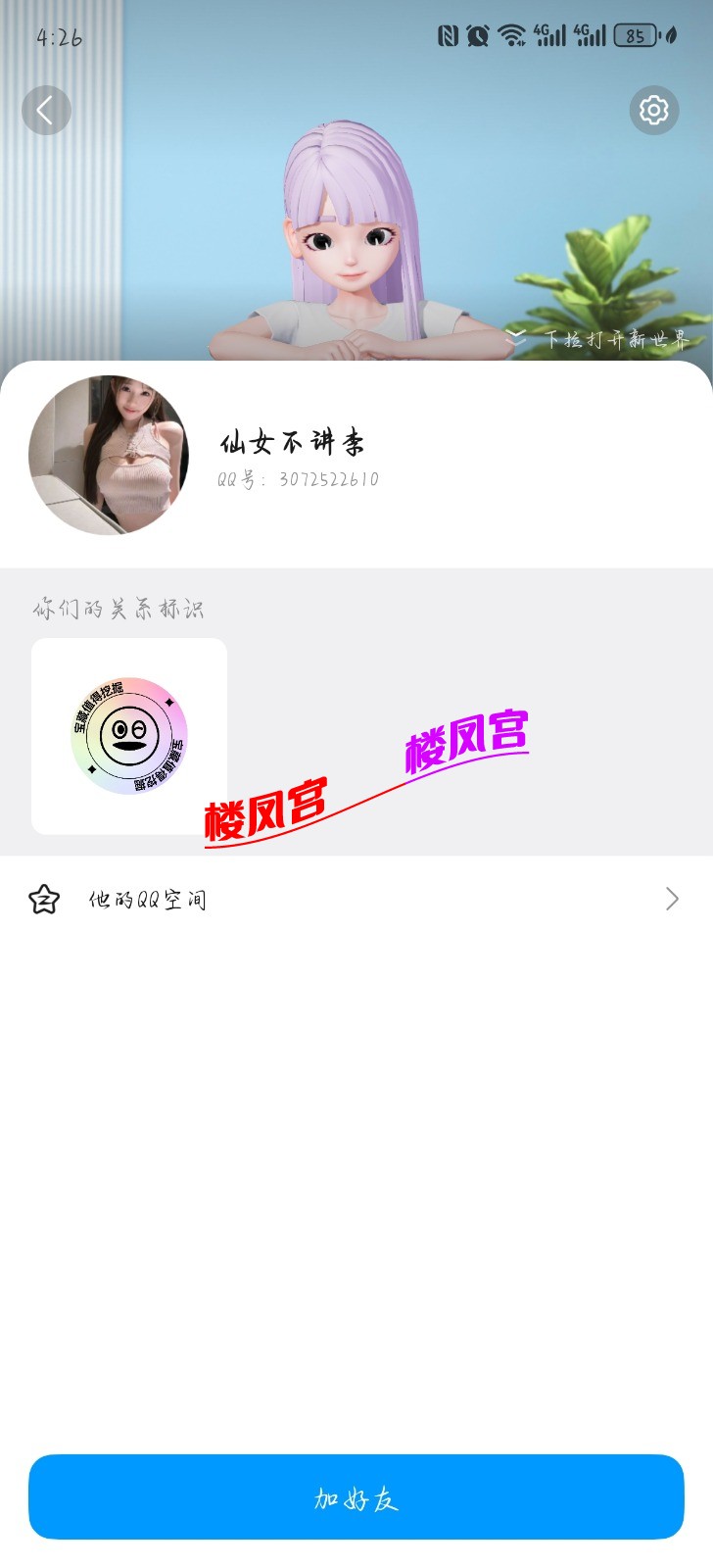Viewport: 713px width, 1568px height.
Task: Select the username 仙女不讲李
Action: point(291,441)
